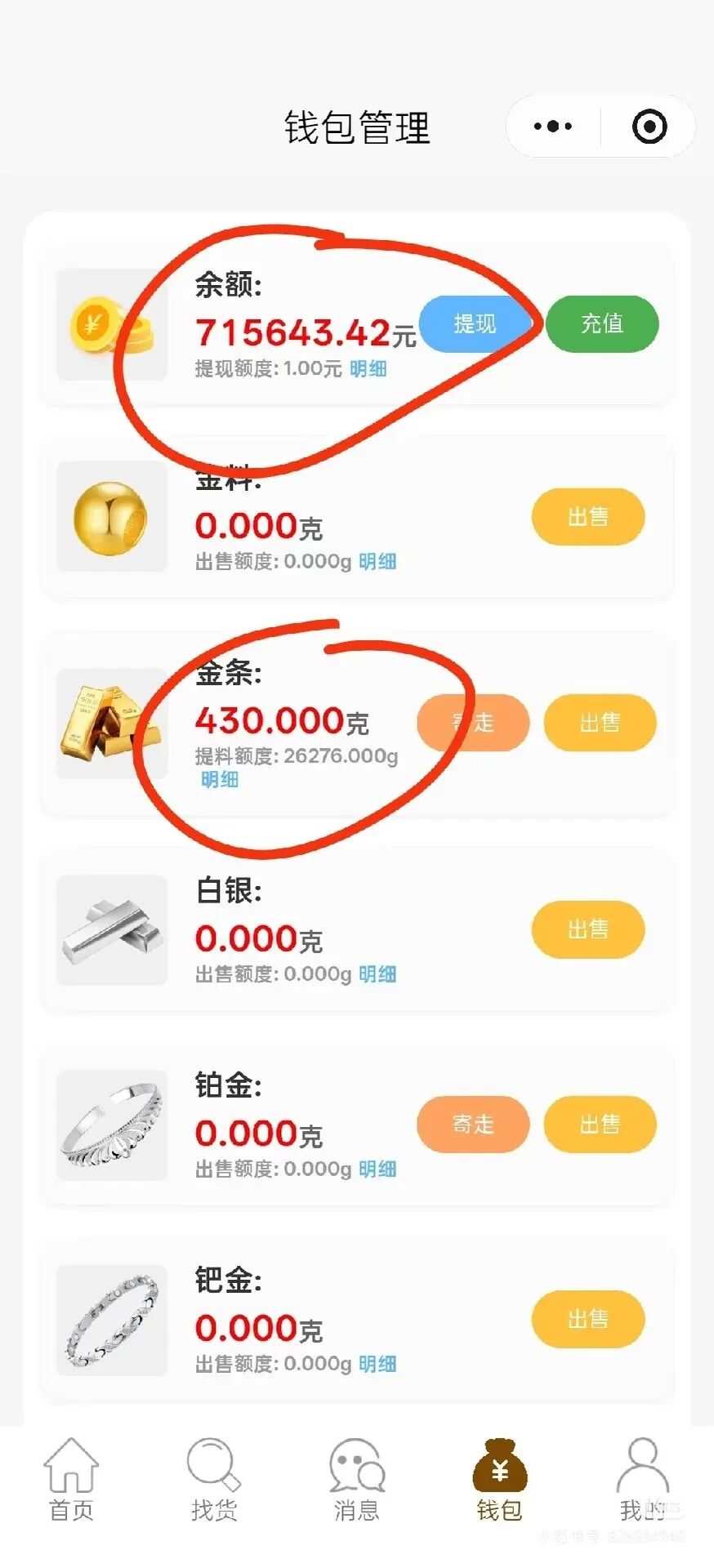View 明细 for 金料

(377, 562)
